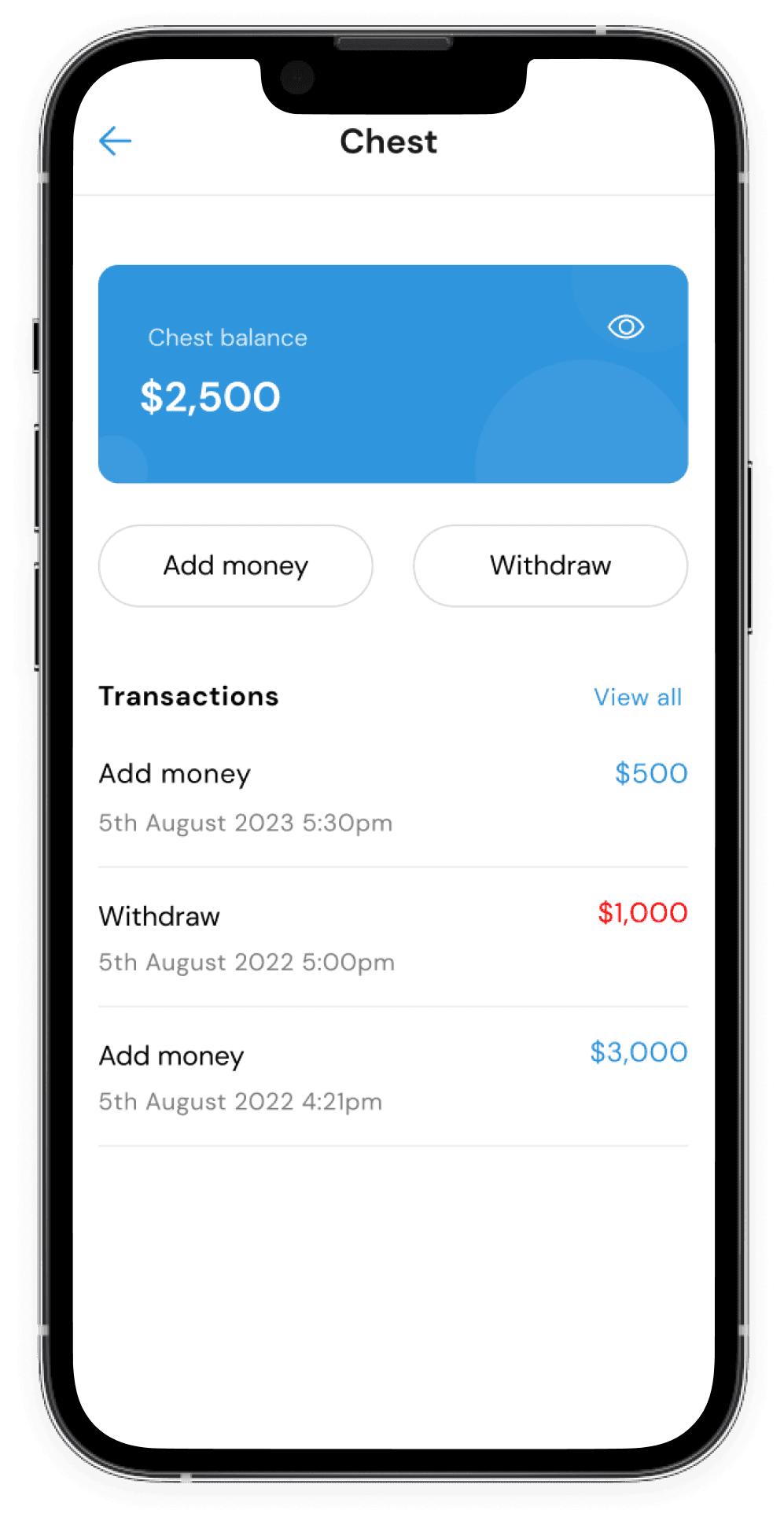Open the $1,000 Withdraw transaction
784x1521 pixels.
point(392,937)
